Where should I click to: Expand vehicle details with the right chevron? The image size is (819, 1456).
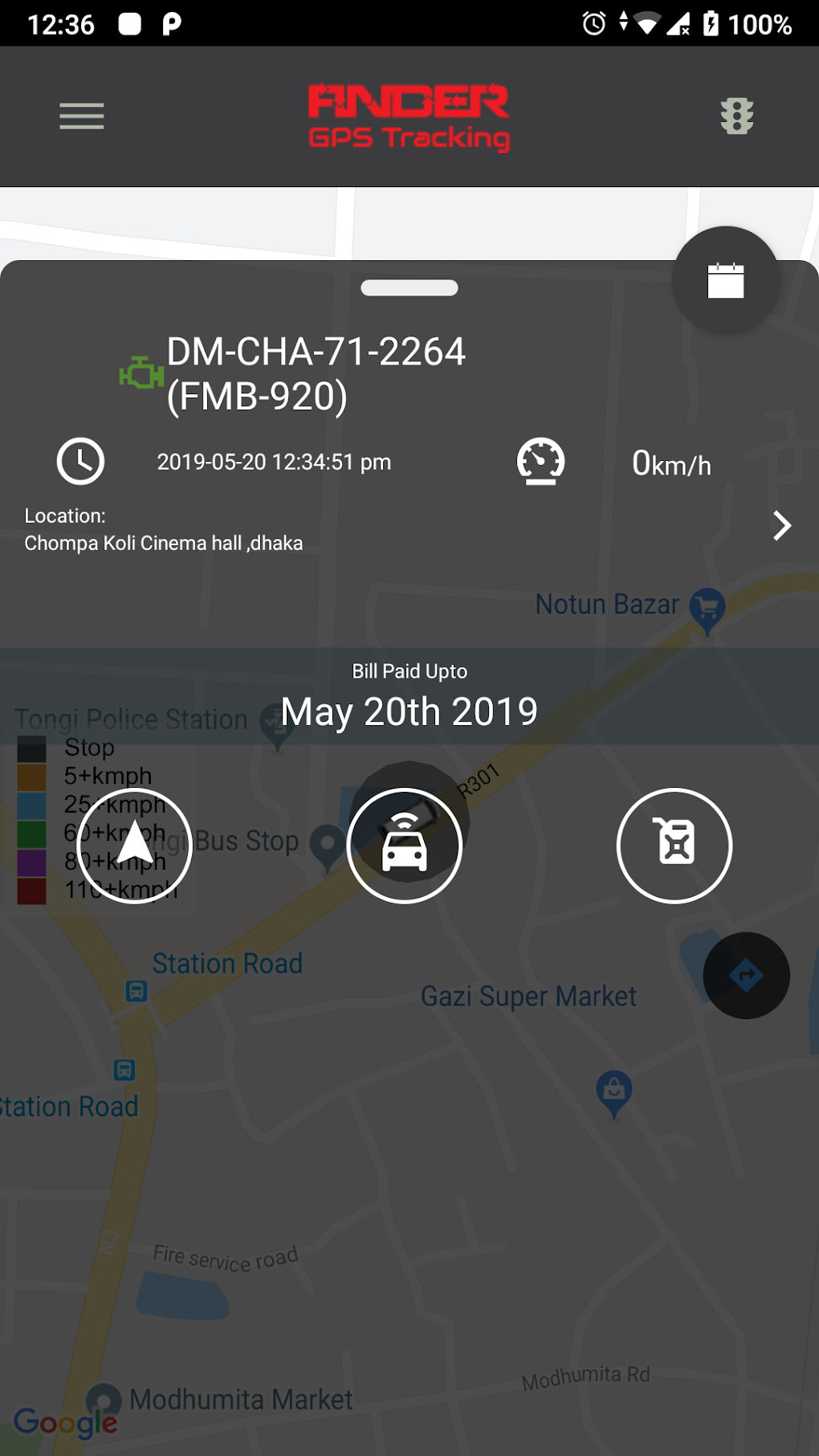[781, 526]
